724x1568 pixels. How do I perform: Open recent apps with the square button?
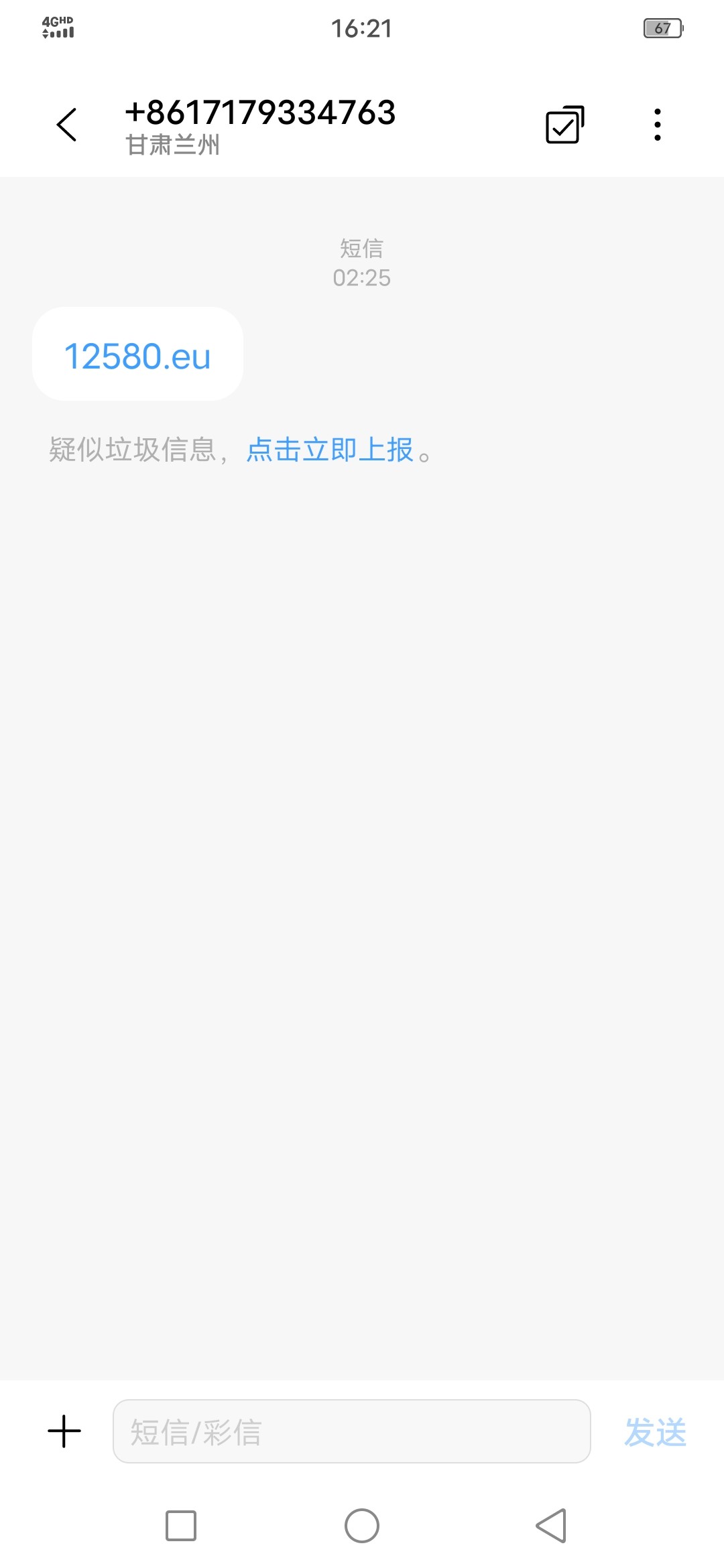click(181, 1526)
